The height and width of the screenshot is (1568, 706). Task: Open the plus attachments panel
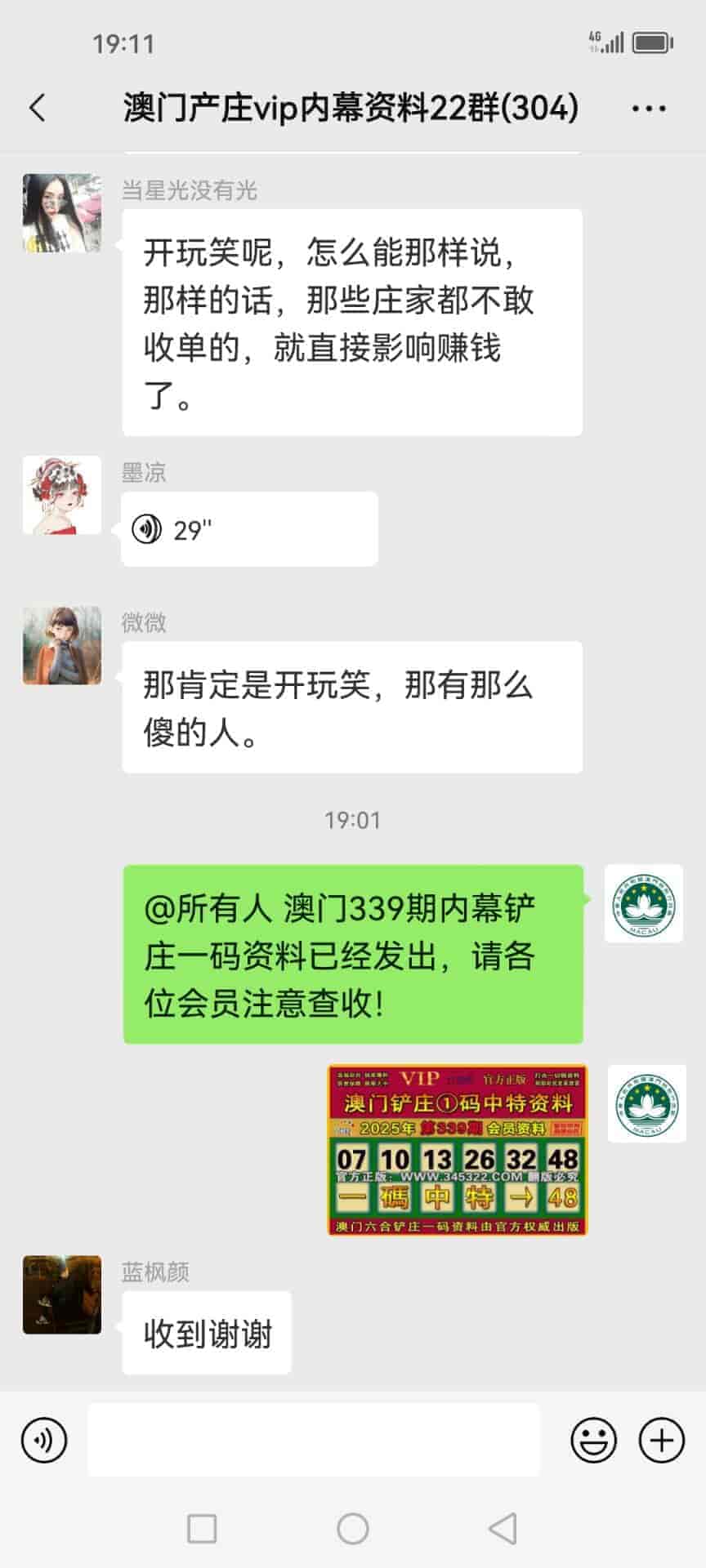661,1440
